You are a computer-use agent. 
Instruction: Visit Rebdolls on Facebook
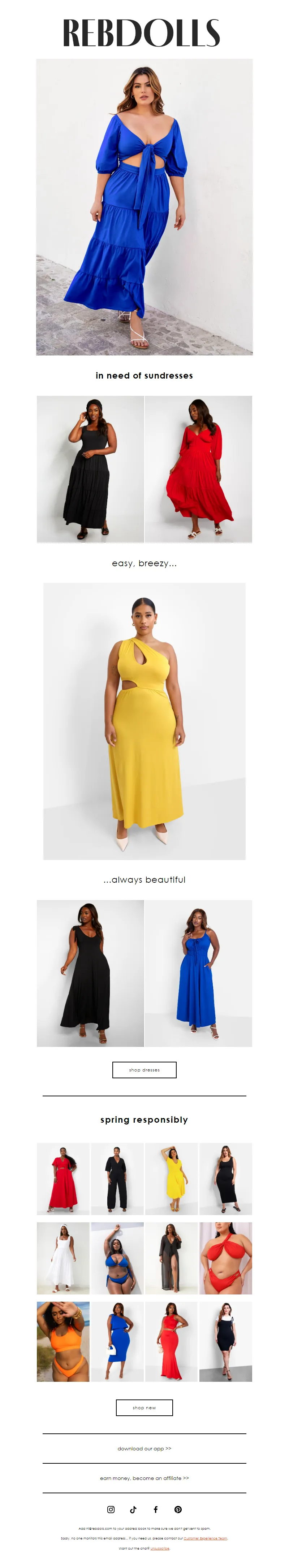pyautogui.click(x=155, y=1509)
